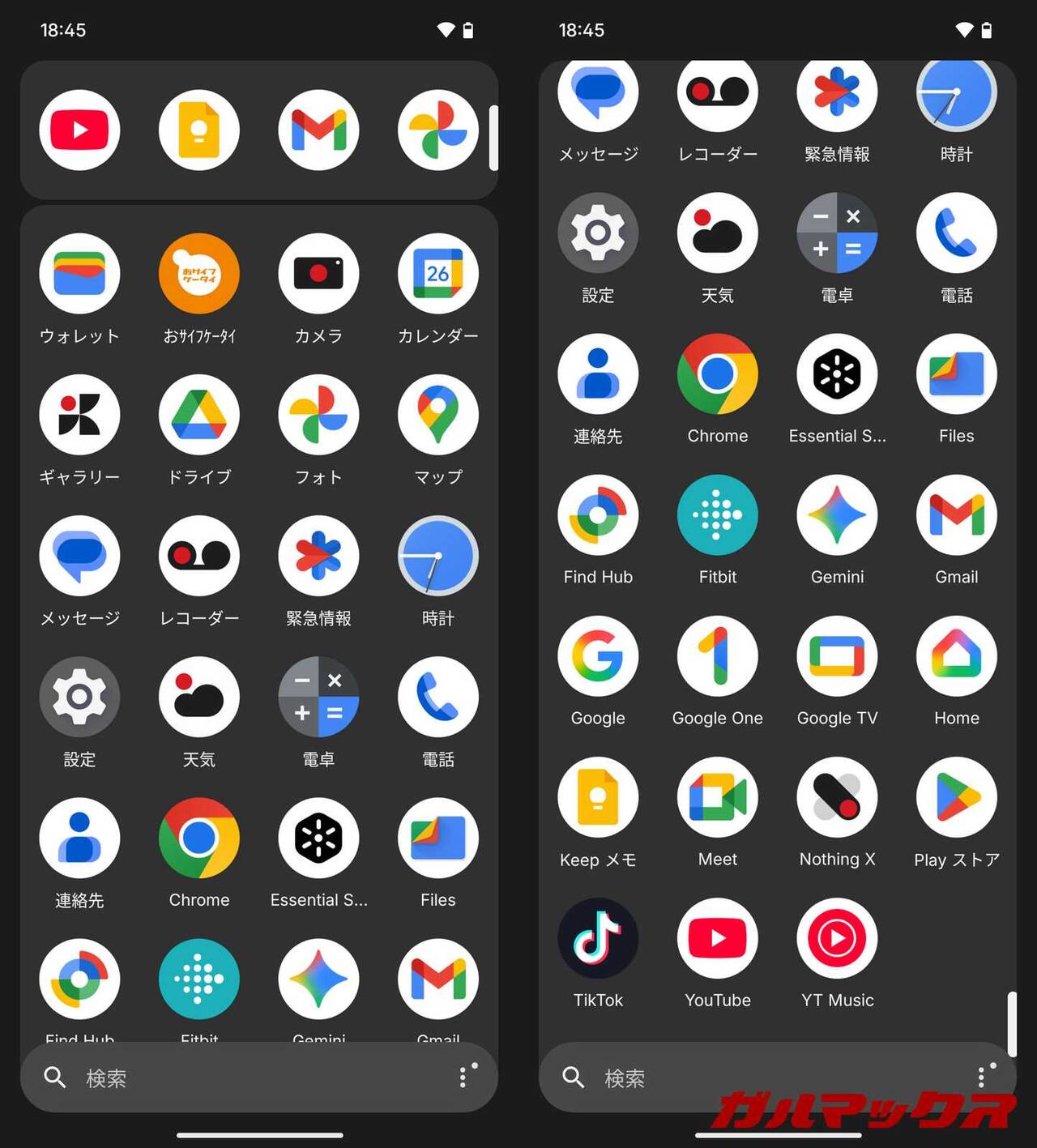Open Google One
Screen dimensions: 1037x1148
[718, 657]
